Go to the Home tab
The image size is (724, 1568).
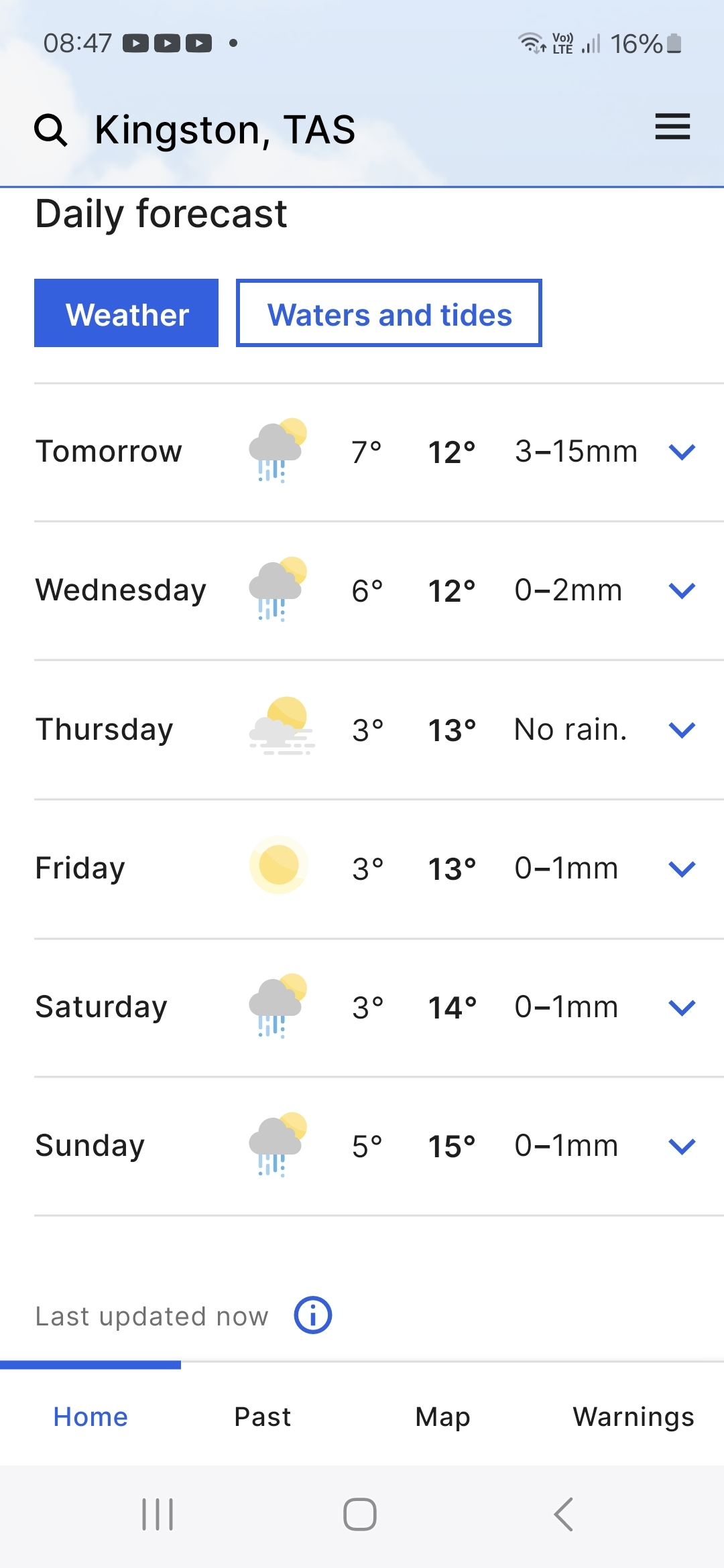click(90, 1417)
